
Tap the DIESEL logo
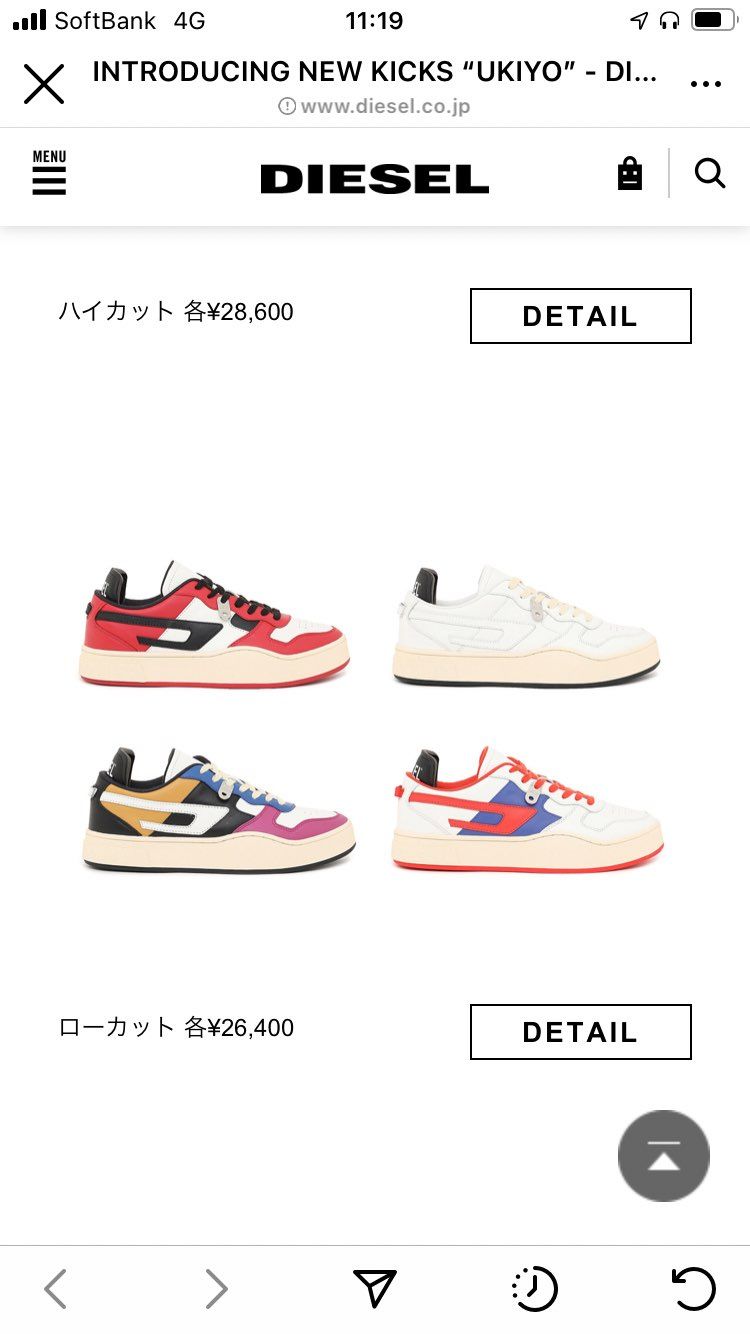(x=374, y=176)
